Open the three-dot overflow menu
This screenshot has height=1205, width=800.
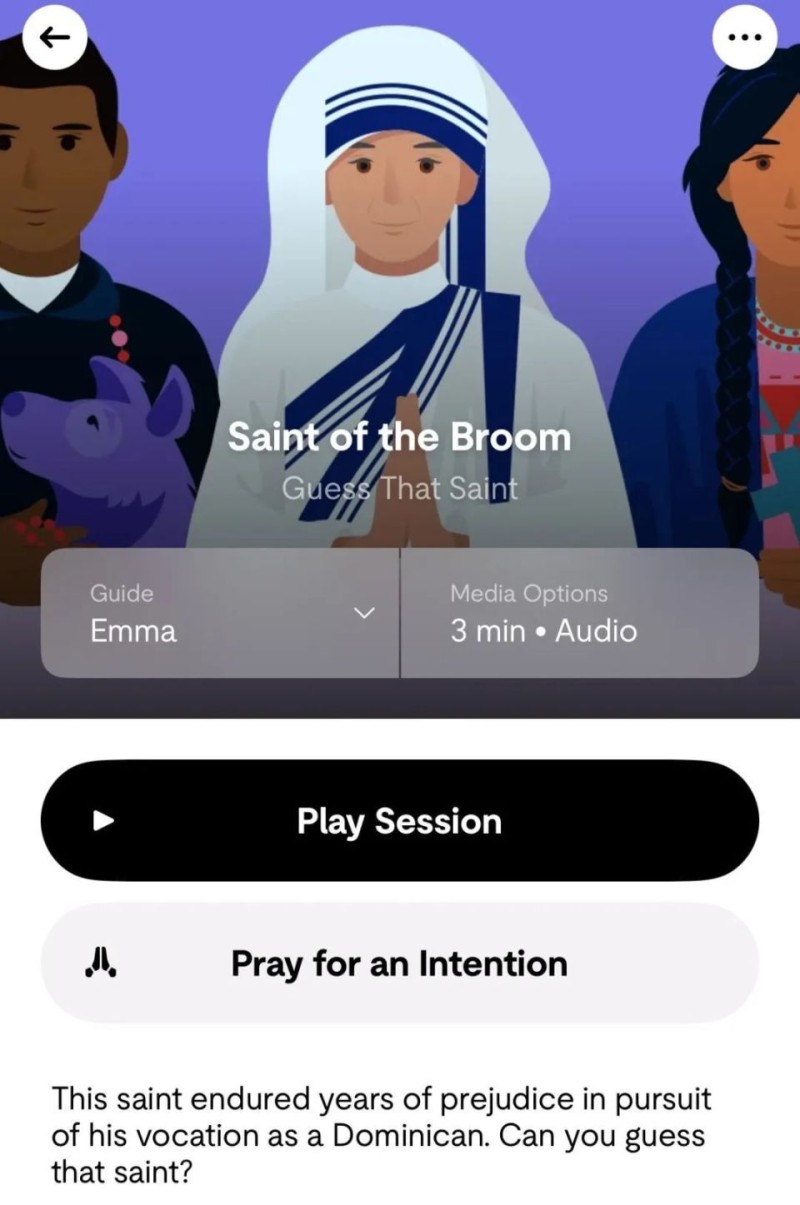point(744,38)
